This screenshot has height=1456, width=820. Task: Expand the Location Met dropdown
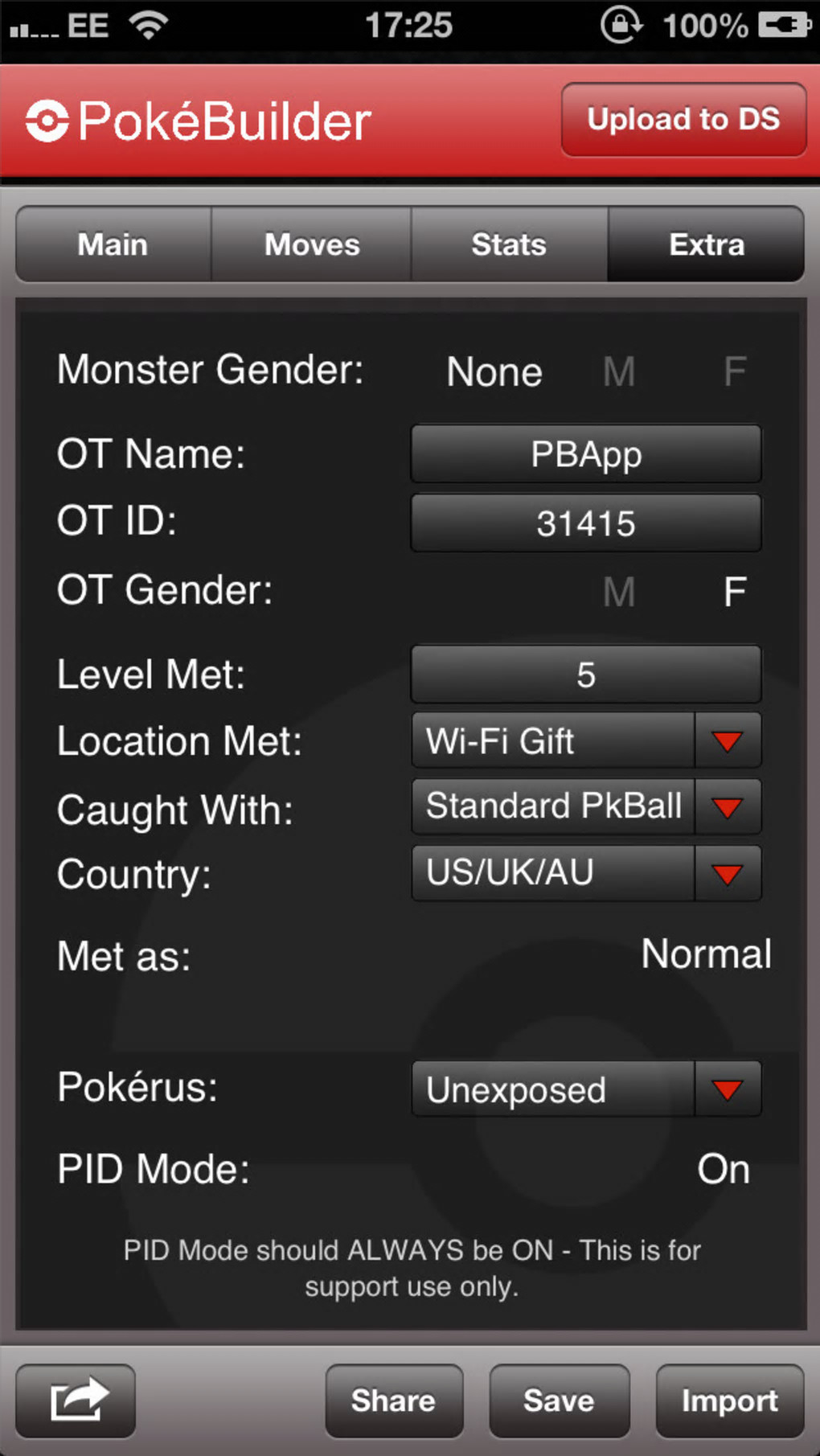pyautogui.click(x=727, y=740)
